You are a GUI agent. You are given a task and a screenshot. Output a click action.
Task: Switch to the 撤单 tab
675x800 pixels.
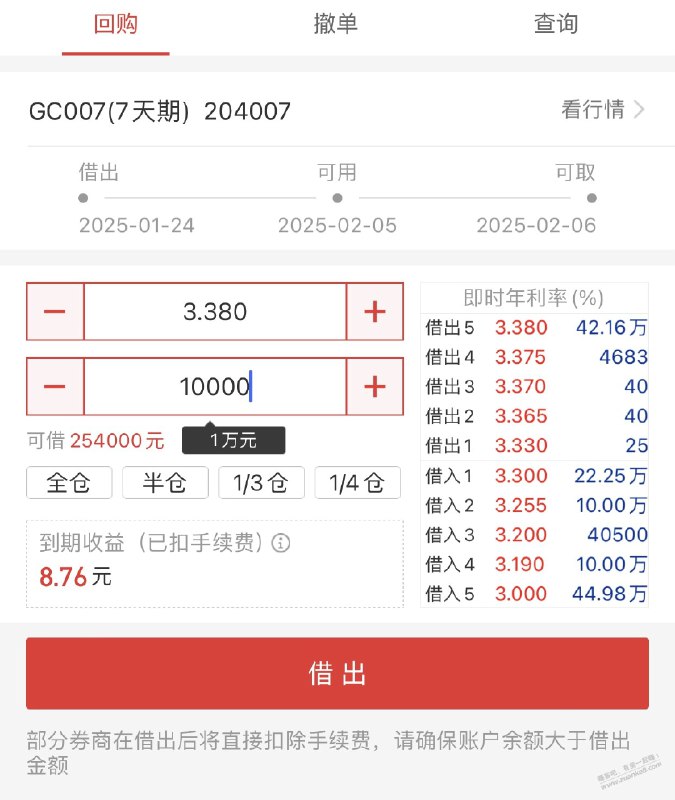coord(336,25)
